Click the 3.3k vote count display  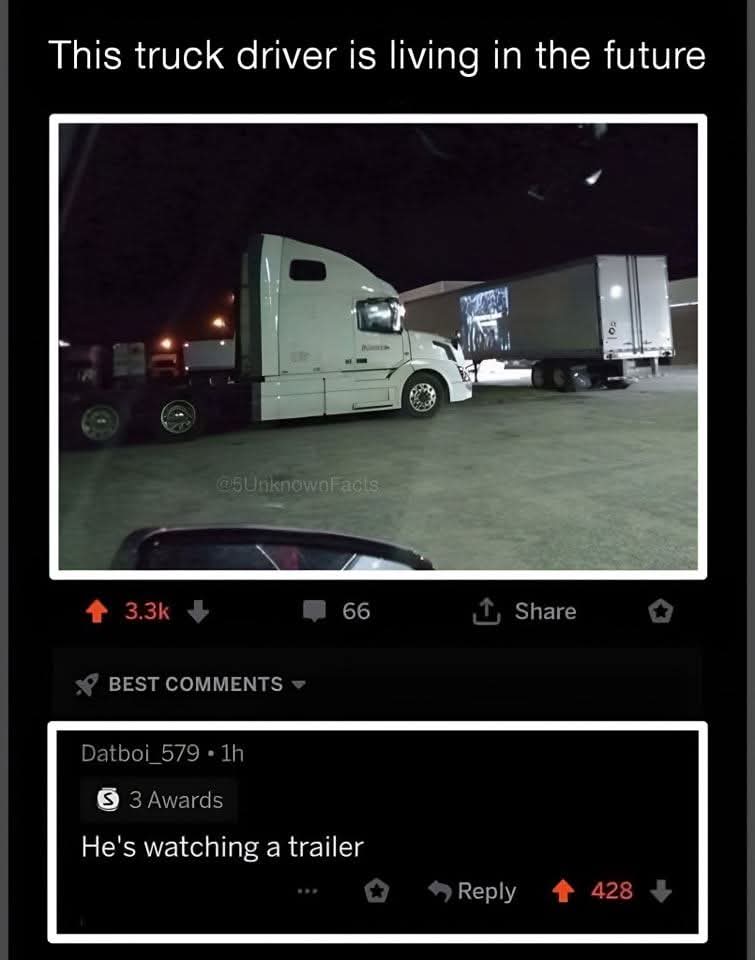[143, 610]
